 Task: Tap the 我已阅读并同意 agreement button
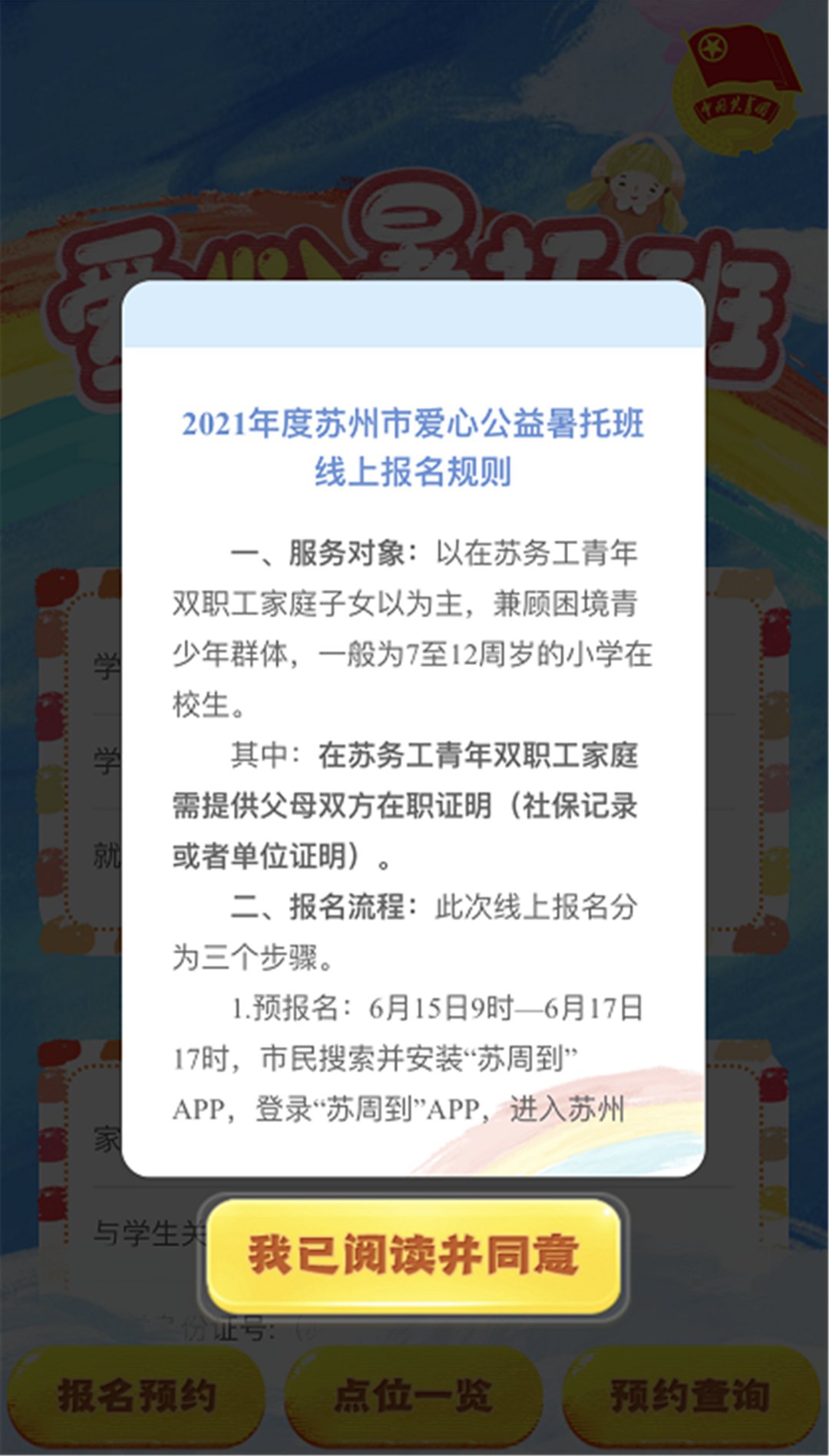(414, 1256)
